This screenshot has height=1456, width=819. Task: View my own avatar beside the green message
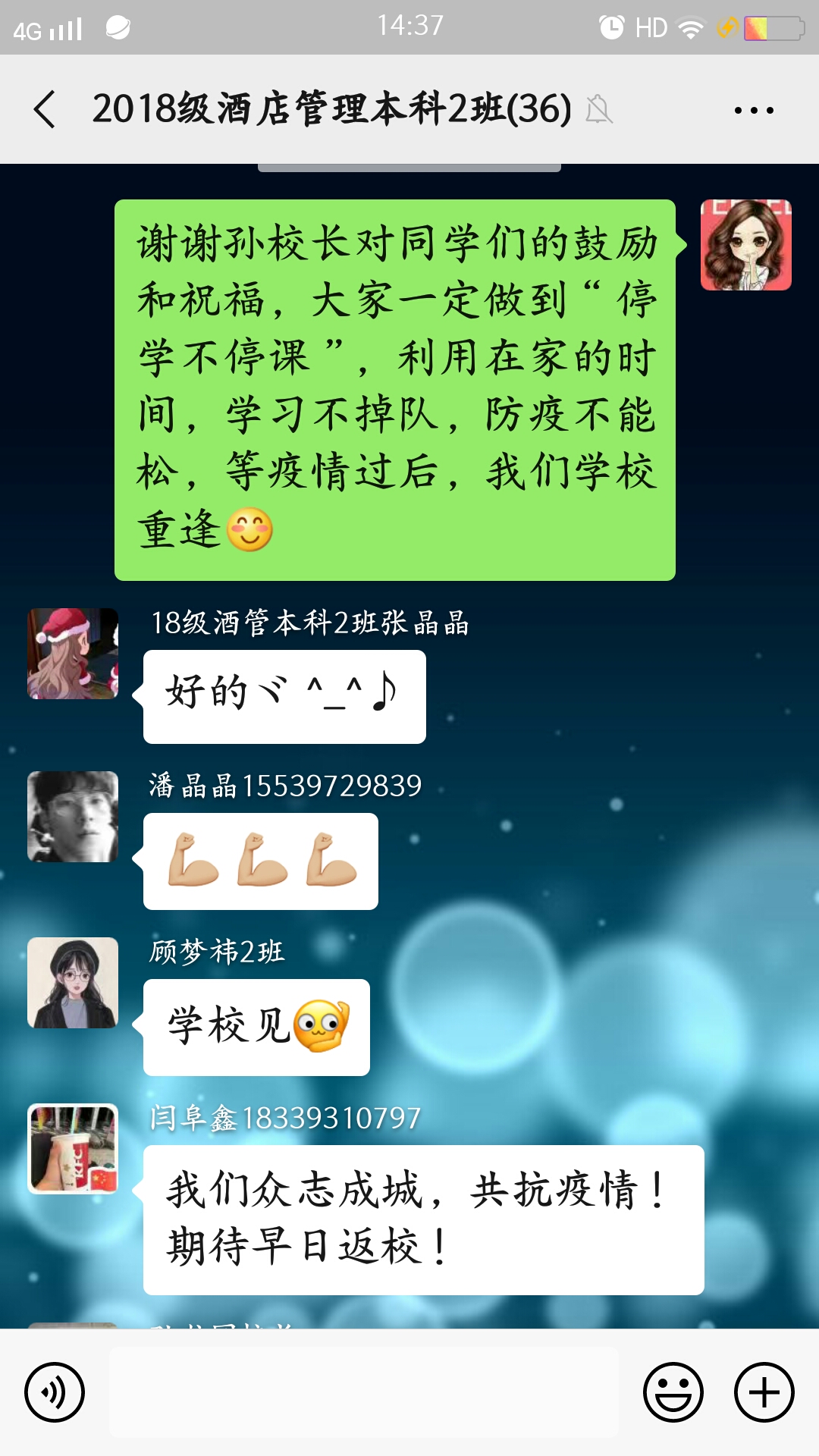tap(745, 245)
